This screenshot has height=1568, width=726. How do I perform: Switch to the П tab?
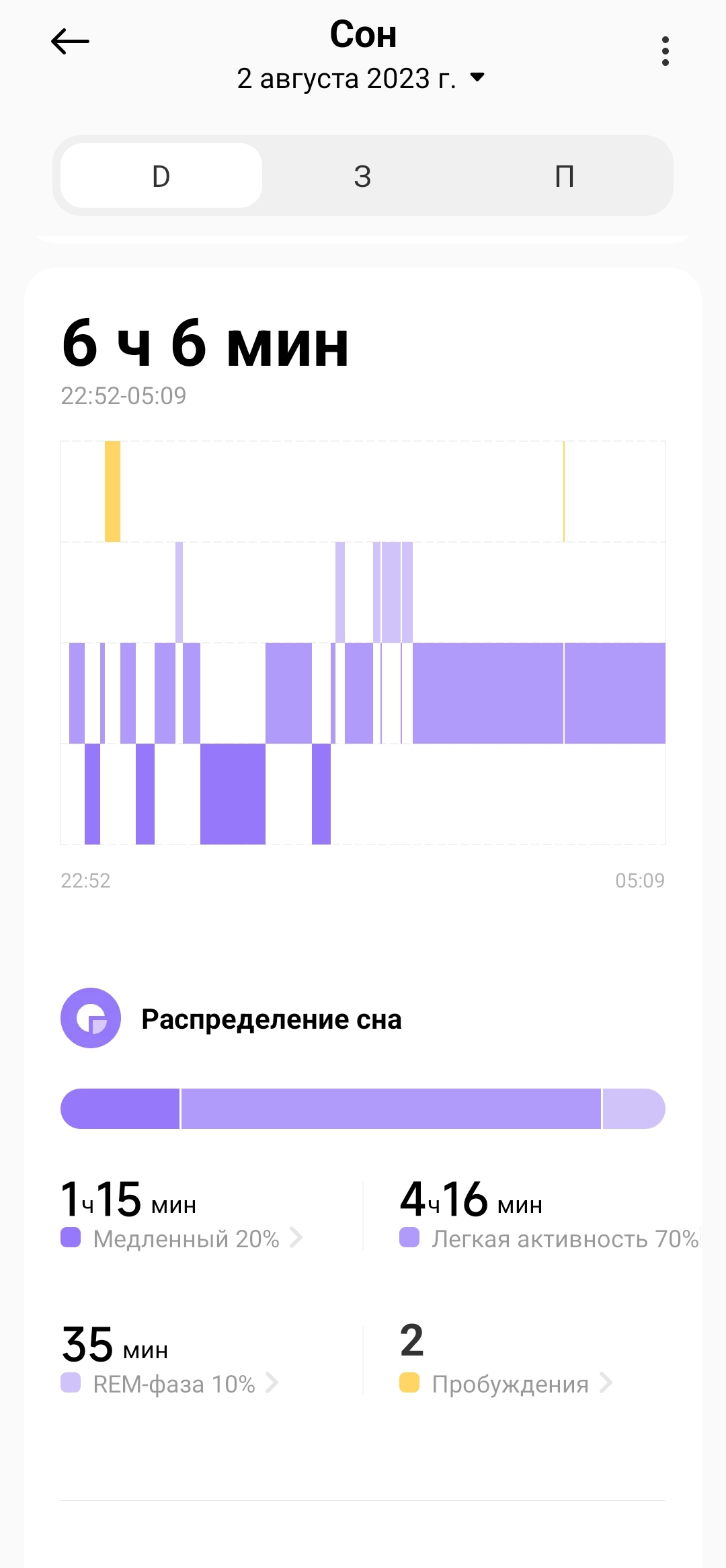pos(564,176)
